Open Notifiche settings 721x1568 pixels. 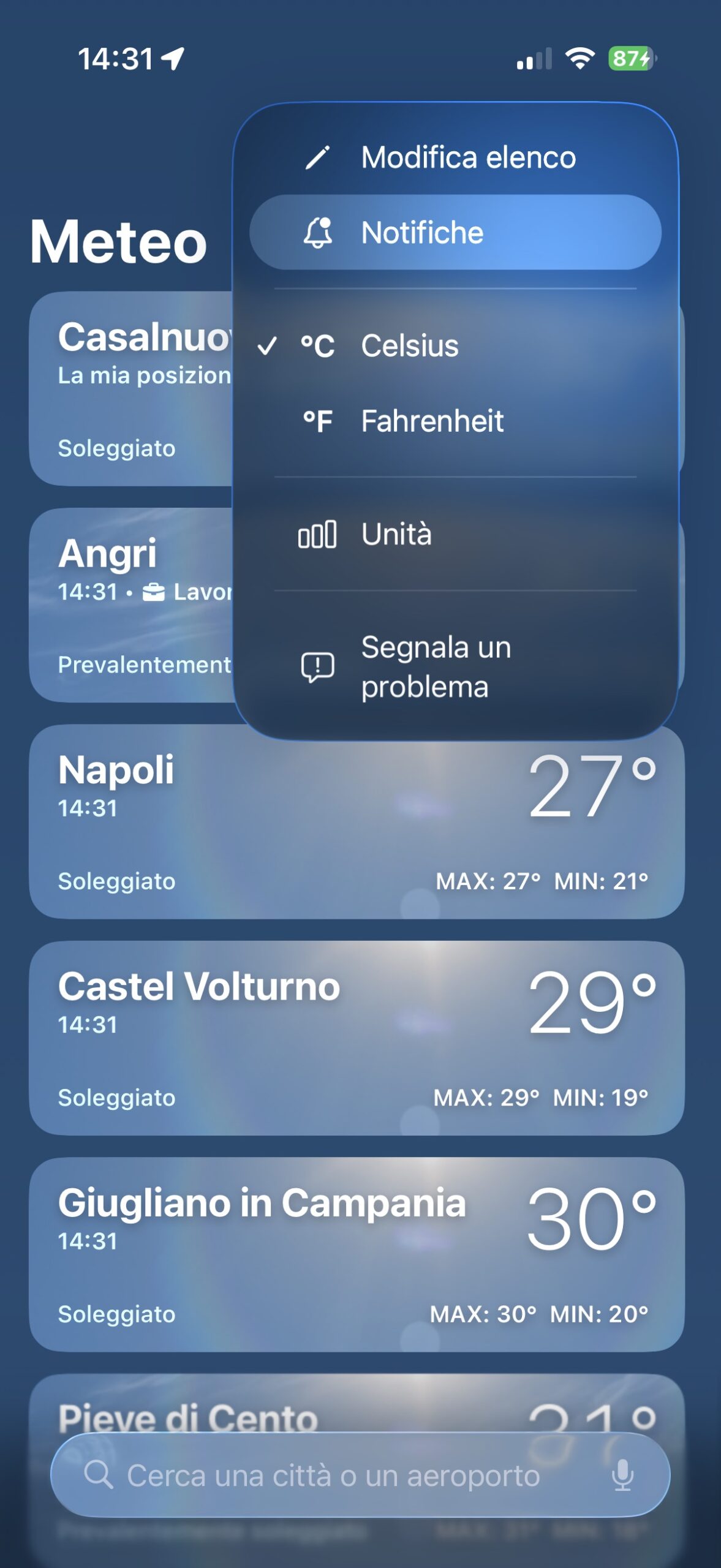click(x=455, y=232)
